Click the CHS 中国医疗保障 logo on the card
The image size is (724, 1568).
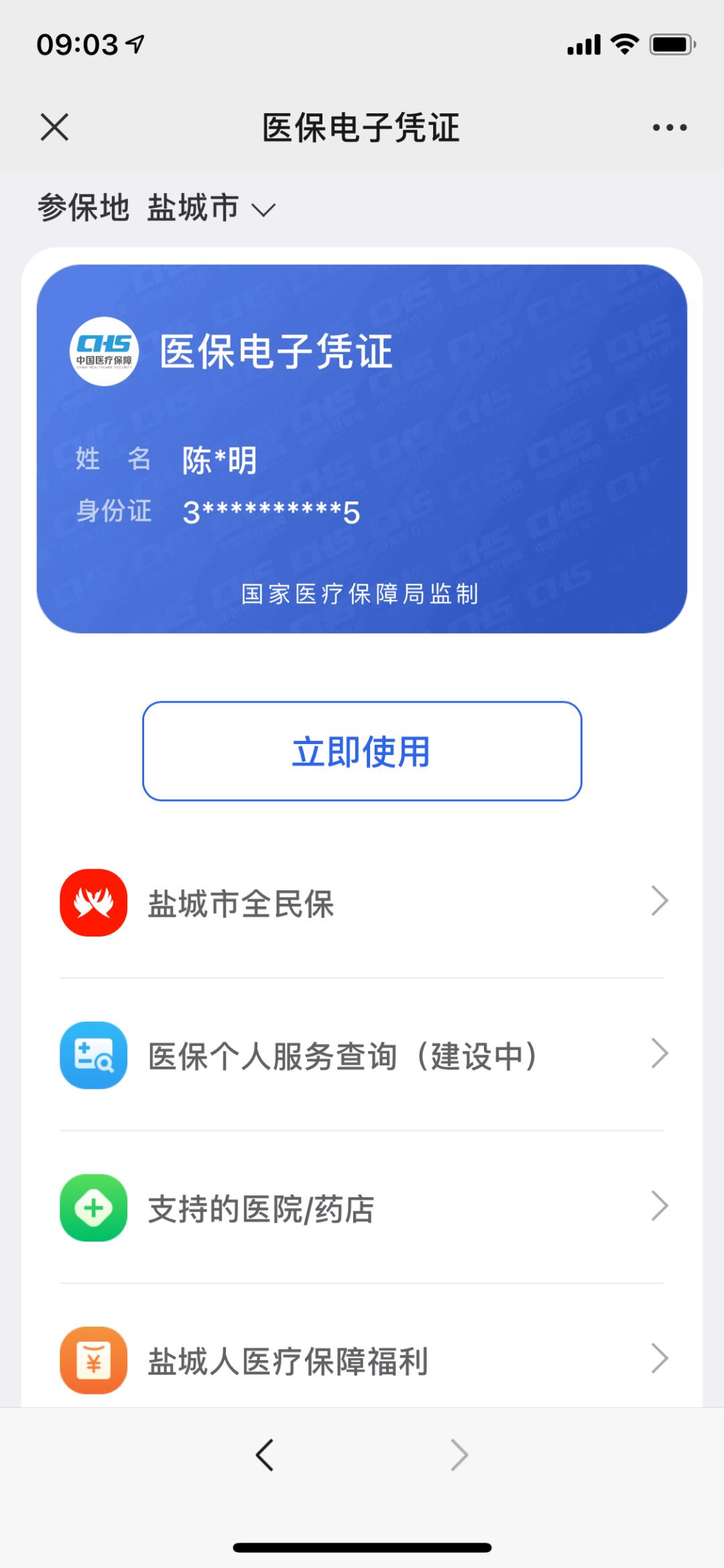tap(104, 352)
